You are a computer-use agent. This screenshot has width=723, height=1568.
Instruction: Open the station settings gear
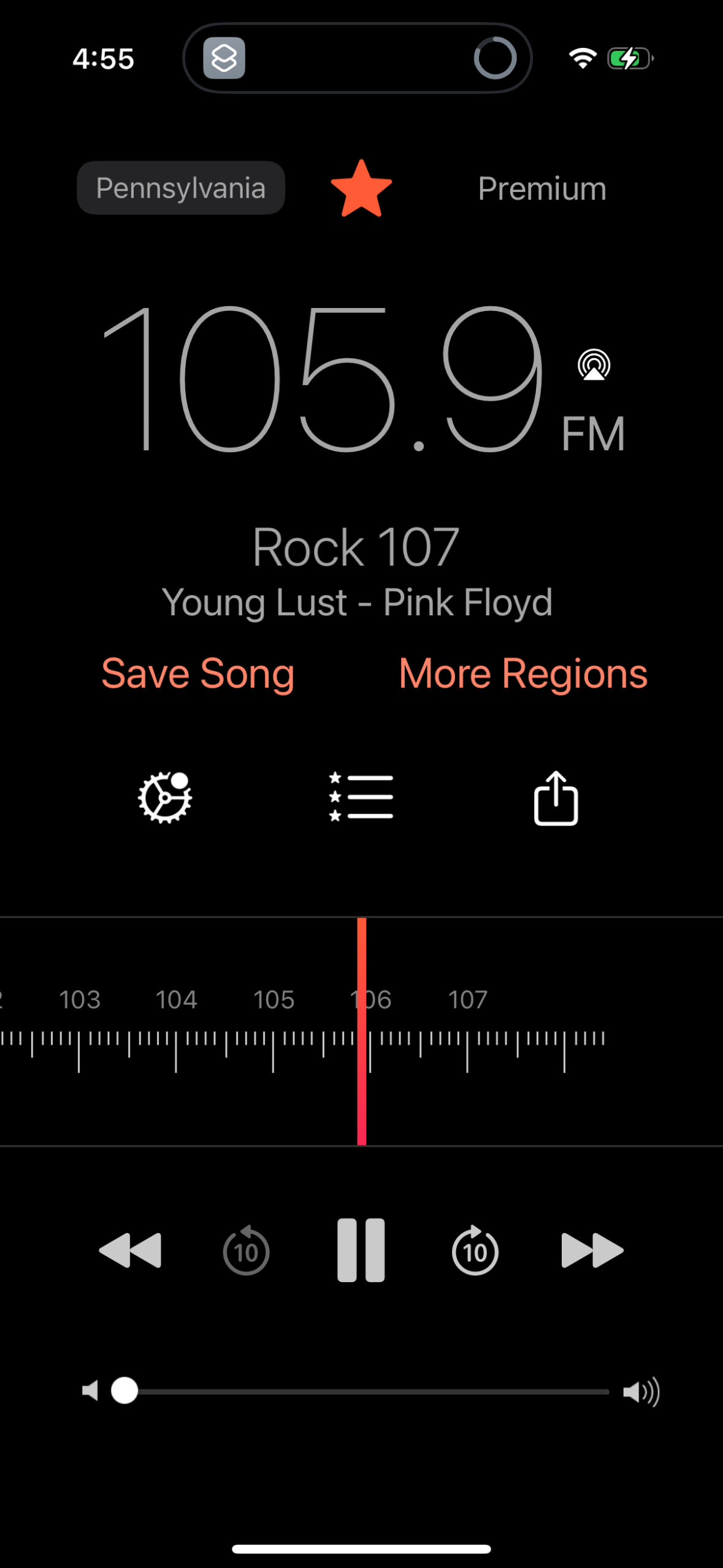point(165,797)
